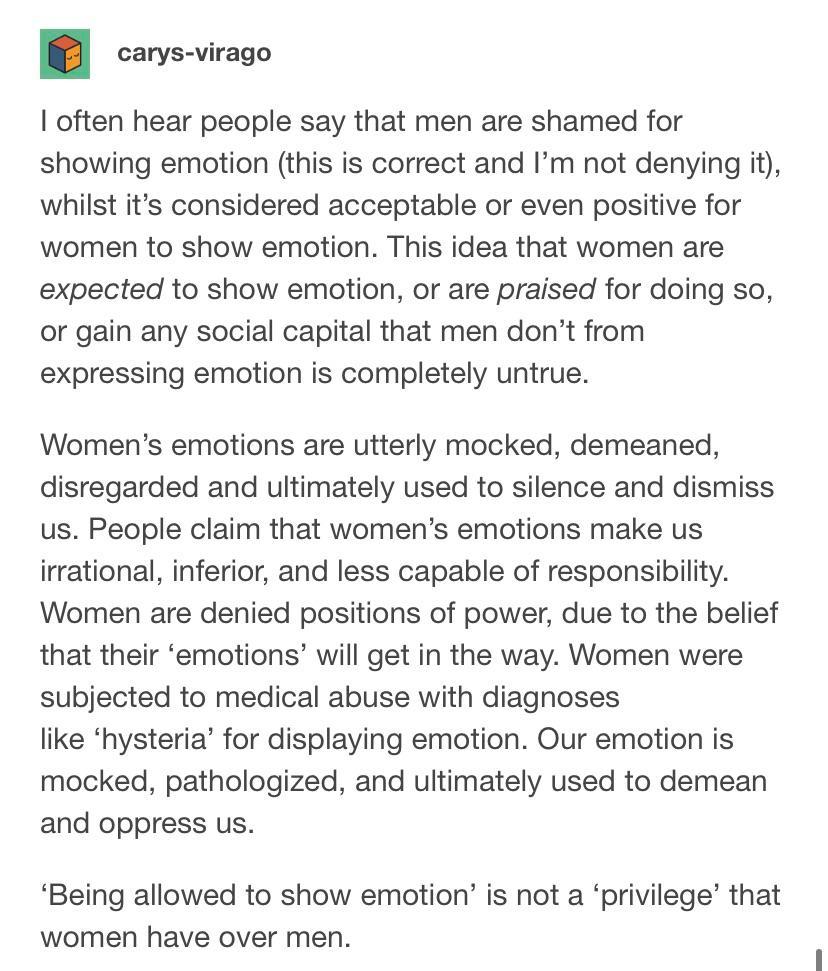Open the carys-virago blog name link
The image size is (828, 971).
point(194,52)
